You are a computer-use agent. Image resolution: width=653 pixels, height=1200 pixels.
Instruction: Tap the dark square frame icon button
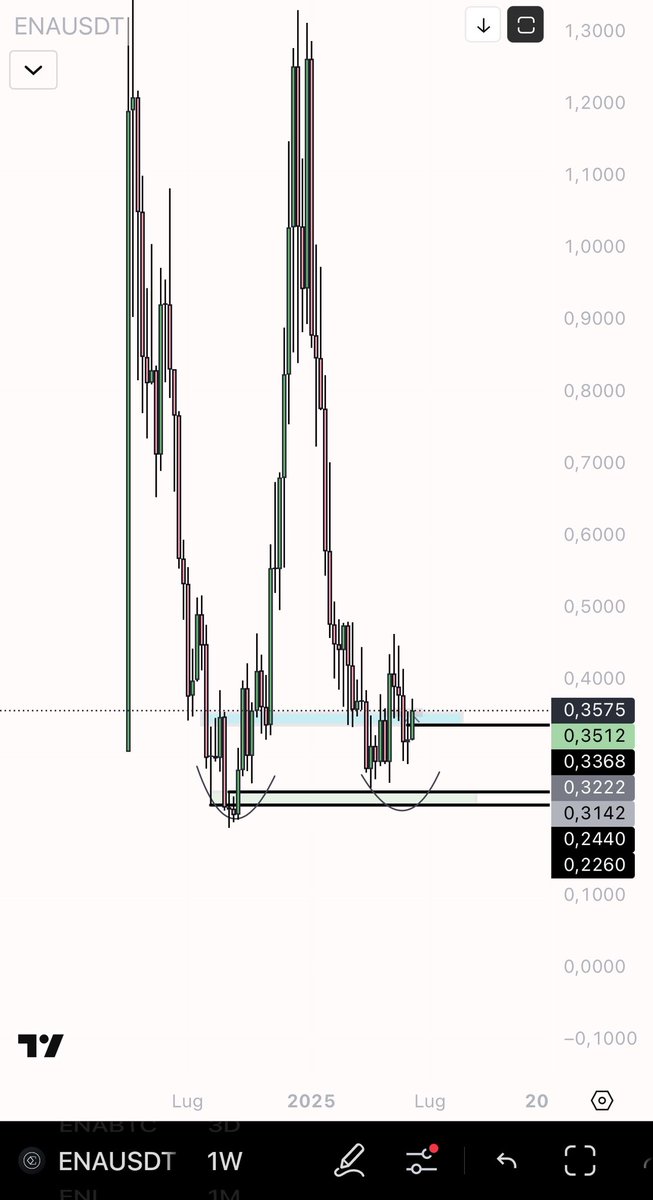[x=526, y=25]
